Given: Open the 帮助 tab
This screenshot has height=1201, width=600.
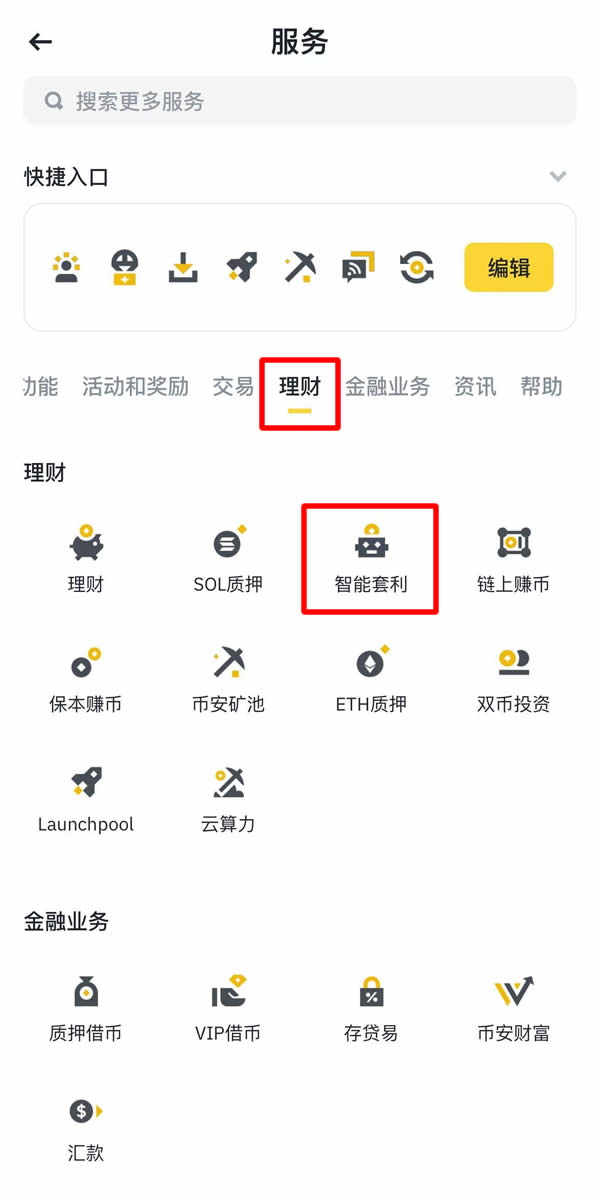Looking at the screenshot, I should pos(541,387).
